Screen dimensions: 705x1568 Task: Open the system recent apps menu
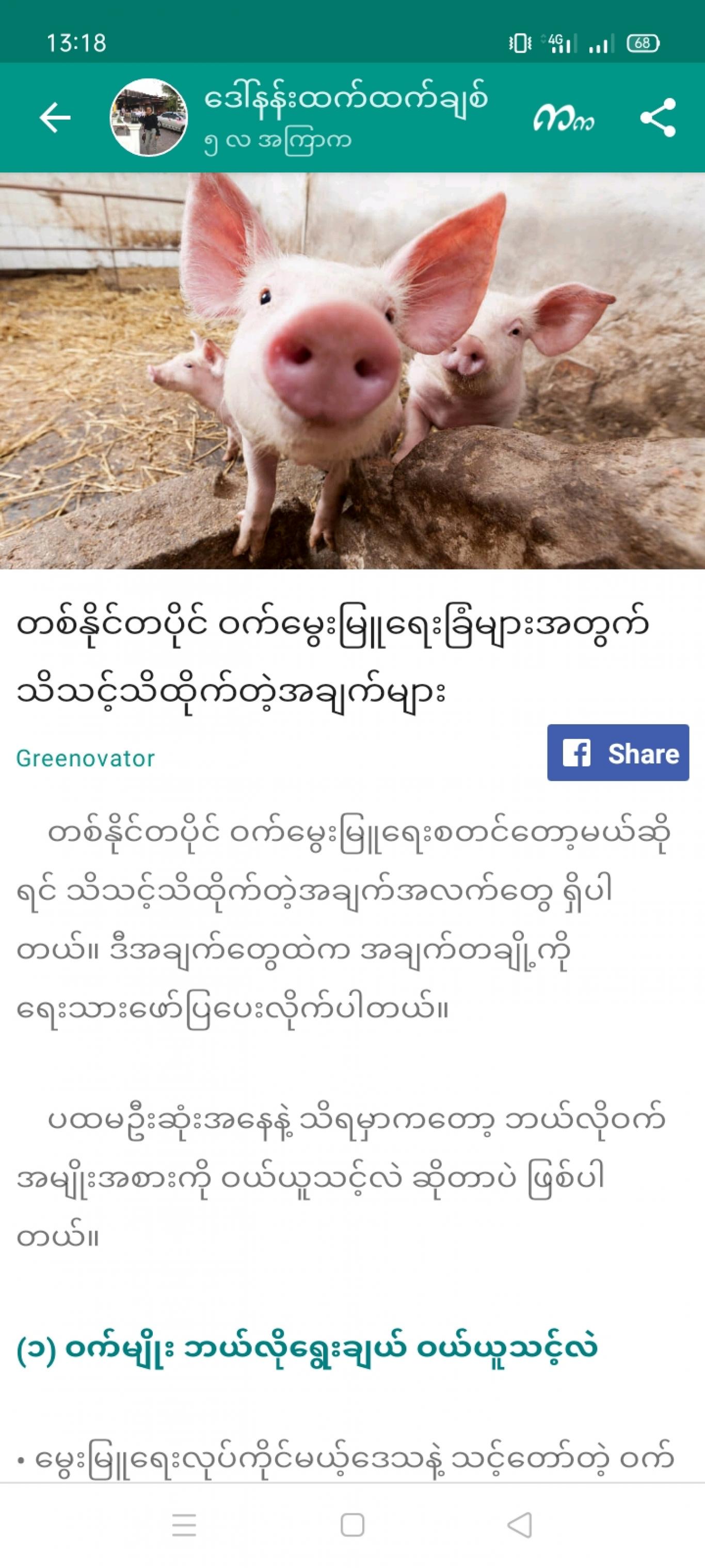coord(184,1525)
